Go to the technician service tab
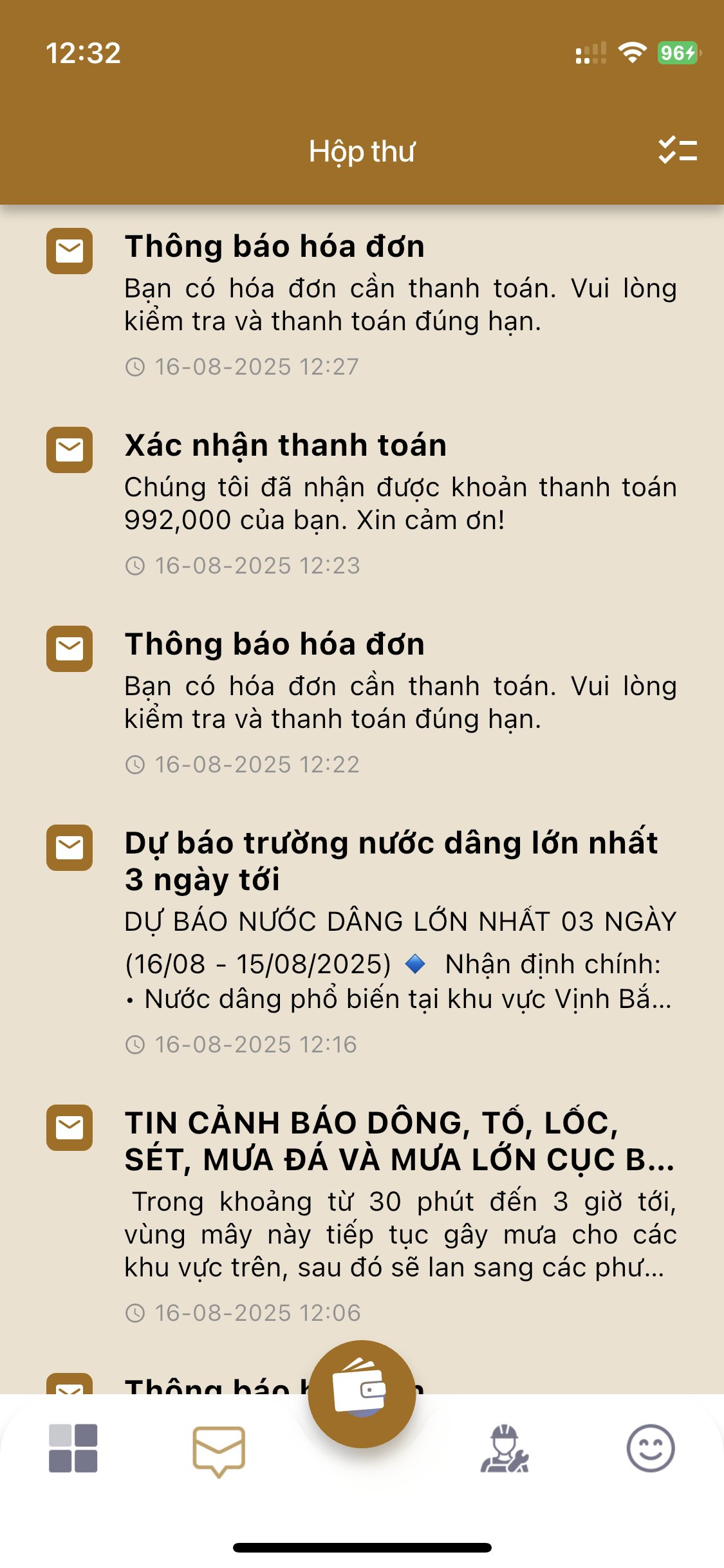This screenshot has width=724, height=1568. (505, 1448)
